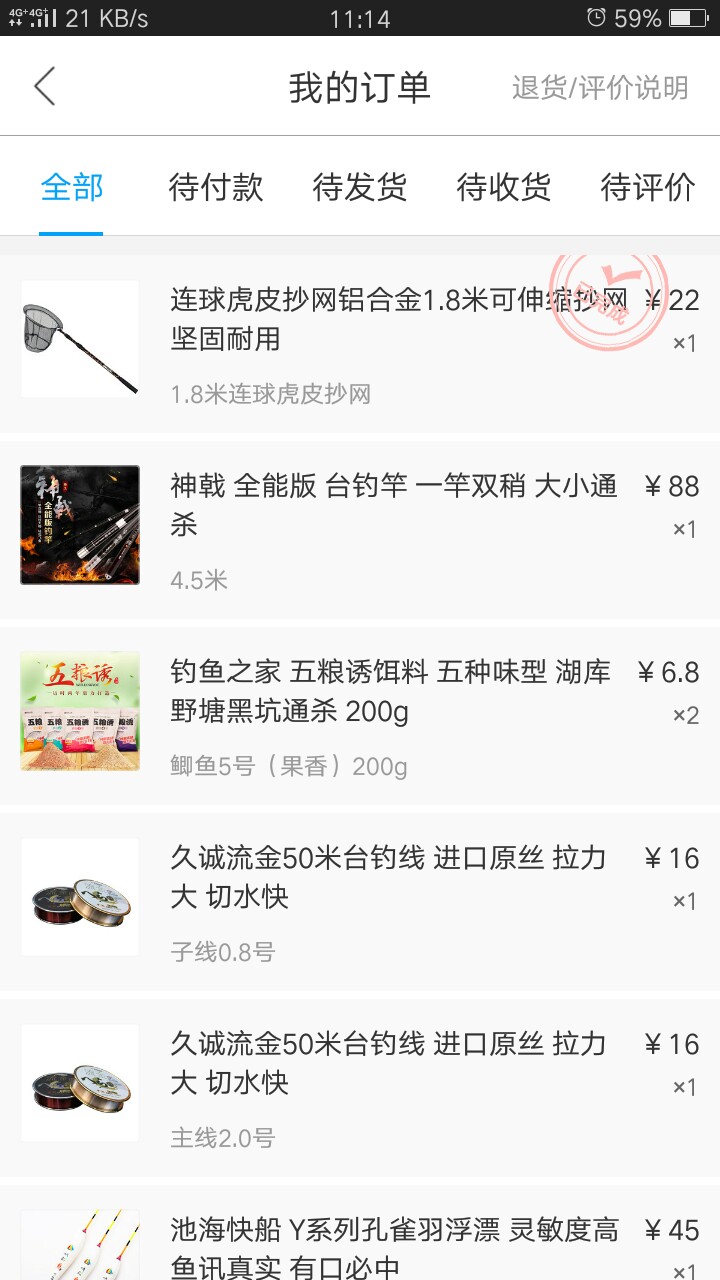Image resolution: width=720 pixels, height=1280 pixels.
Task: Open the 久诚流金 fishing line order with 子线0.8号
Action: pos(360,898)
